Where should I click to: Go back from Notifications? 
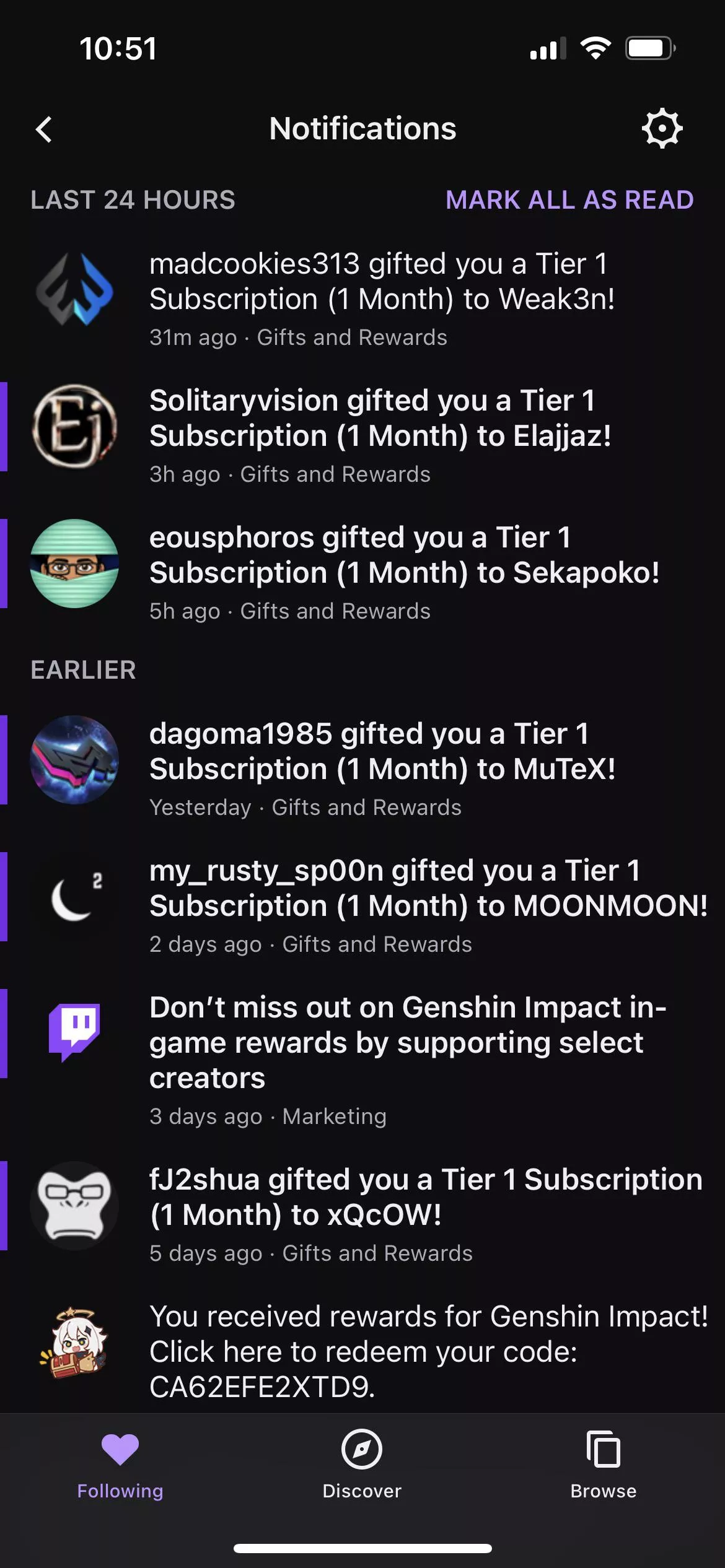tap(44, 129)
